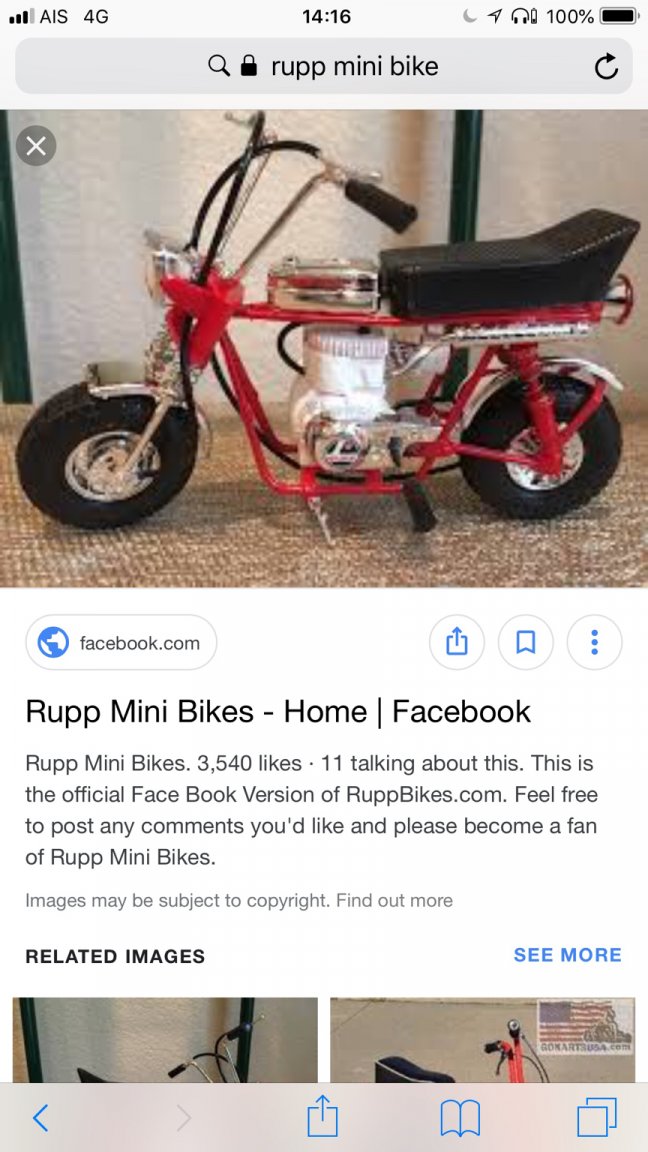This screenshot has width=648, height=1152.
Task: Reload the current page
Action: [x=605, y=67]
